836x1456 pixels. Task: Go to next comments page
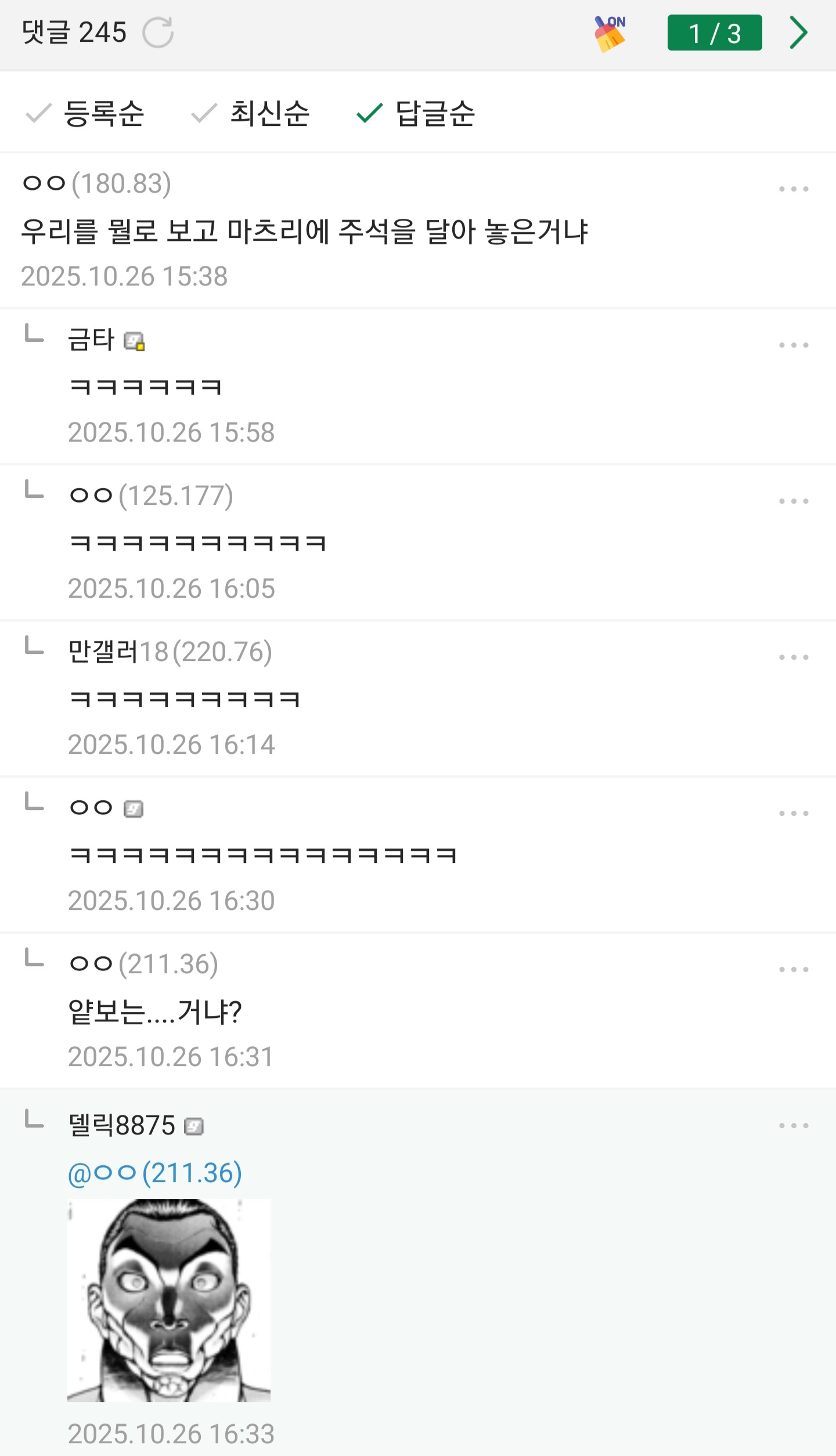click(799, 33)
